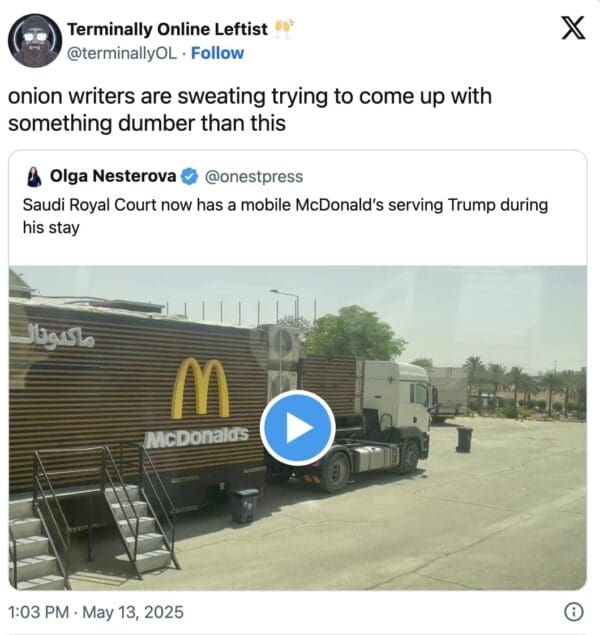Open the post on X via logo
600x635 pixels.
click(572, 28)
